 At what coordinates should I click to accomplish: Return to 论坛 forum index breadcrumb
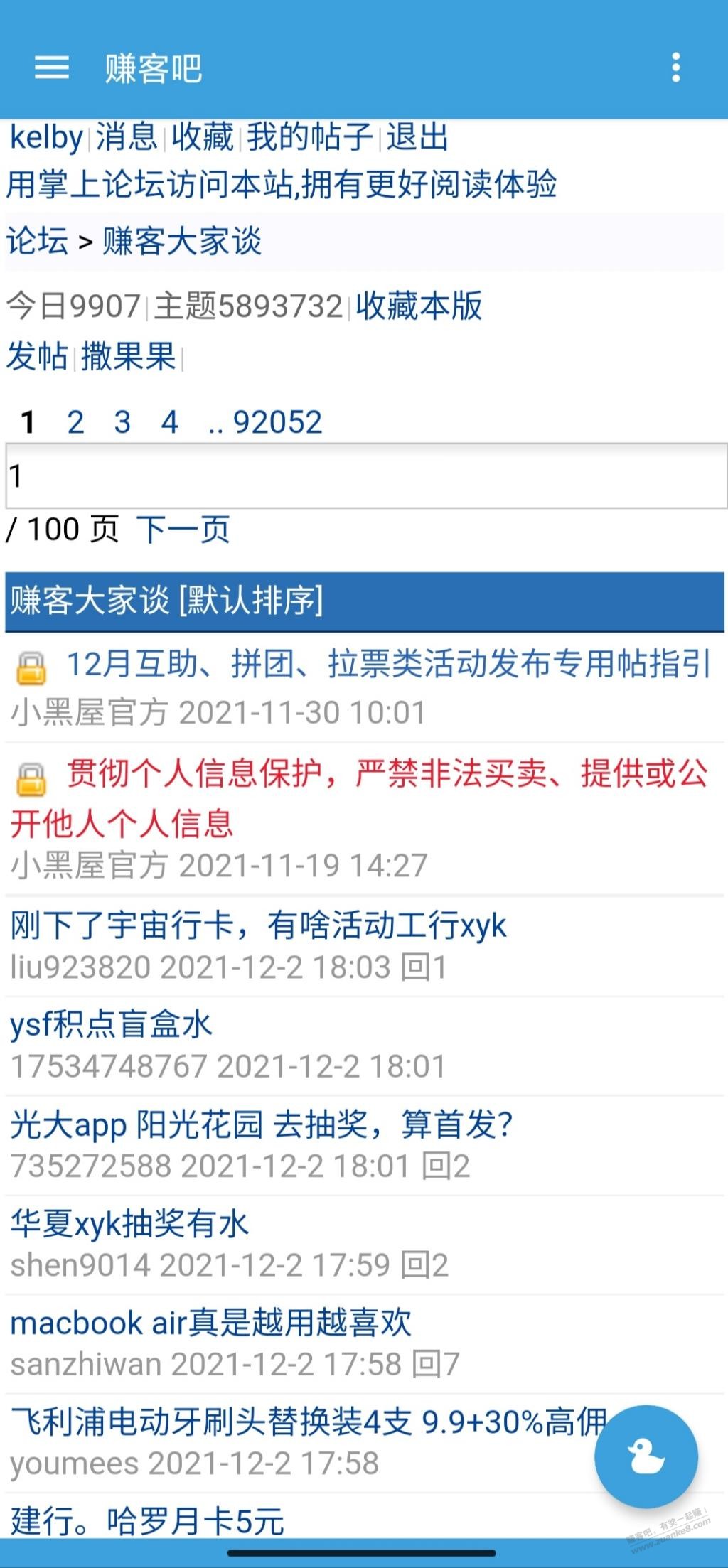37,241
